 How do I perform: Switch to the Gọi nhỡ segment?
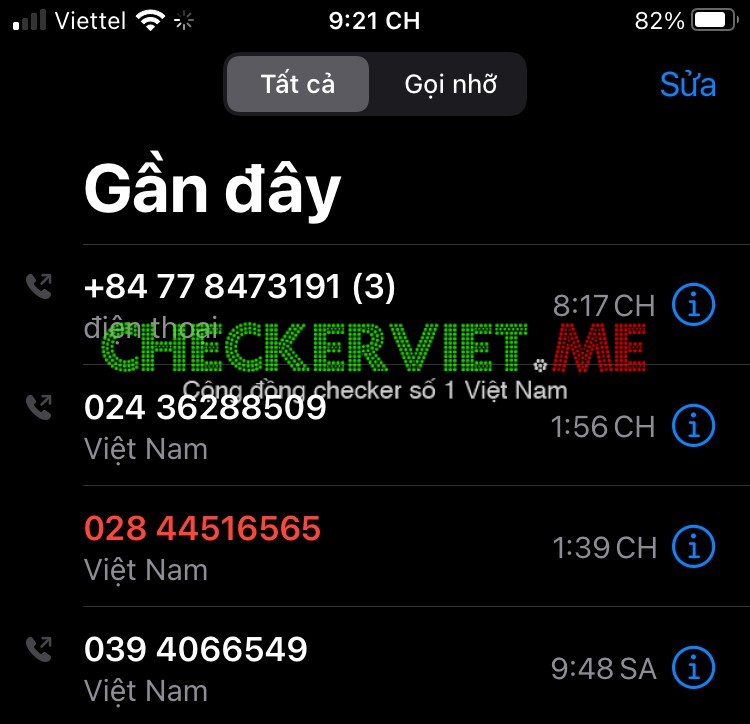(450, 84)
